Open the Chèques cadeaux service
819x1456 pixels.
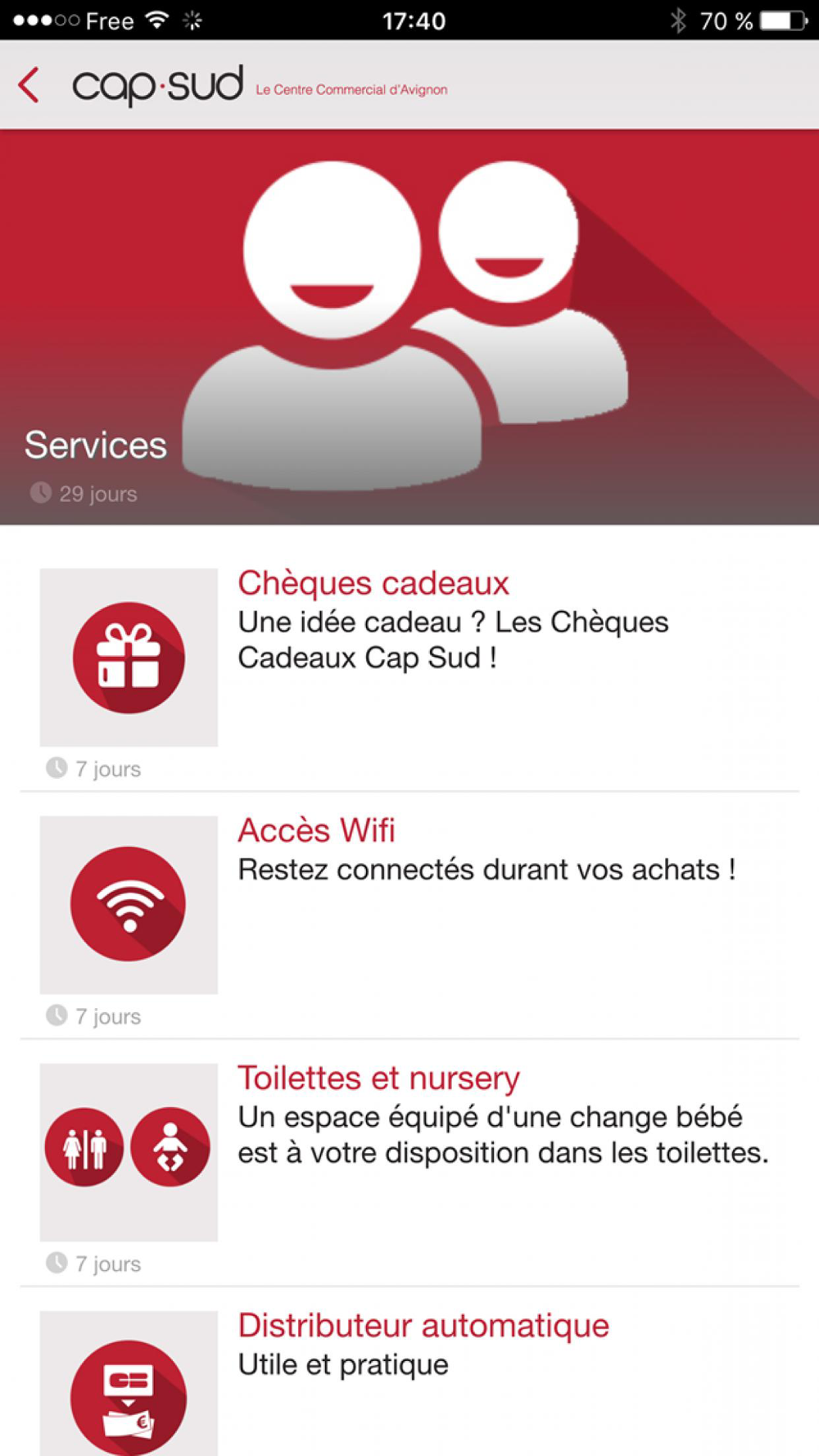[x=409, y=673]
